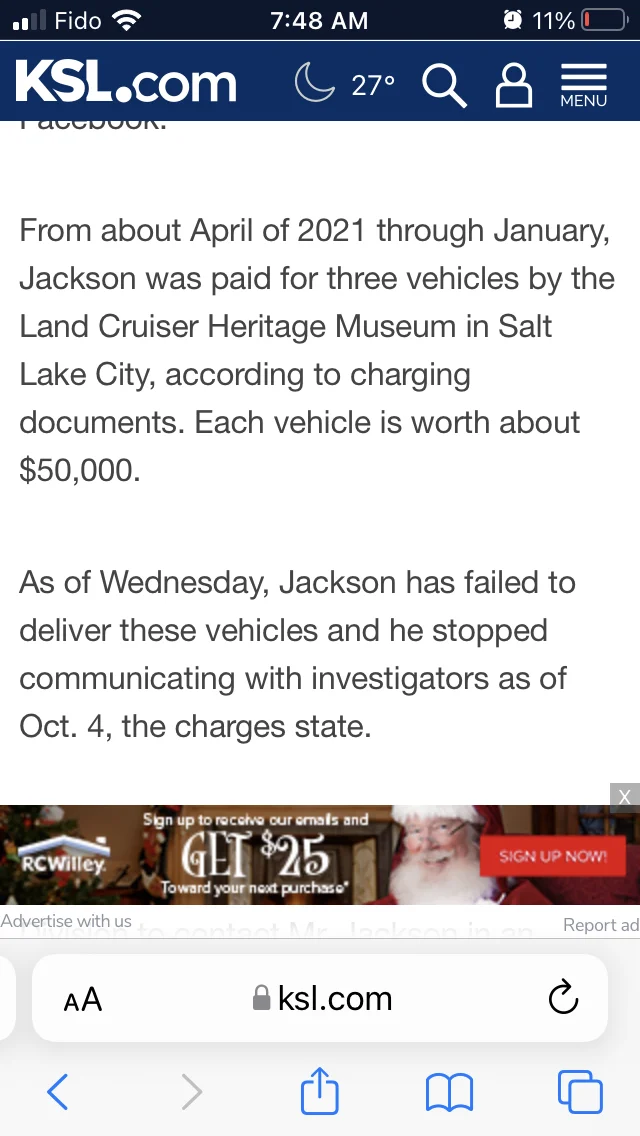Reload the page

pos(564,998)
